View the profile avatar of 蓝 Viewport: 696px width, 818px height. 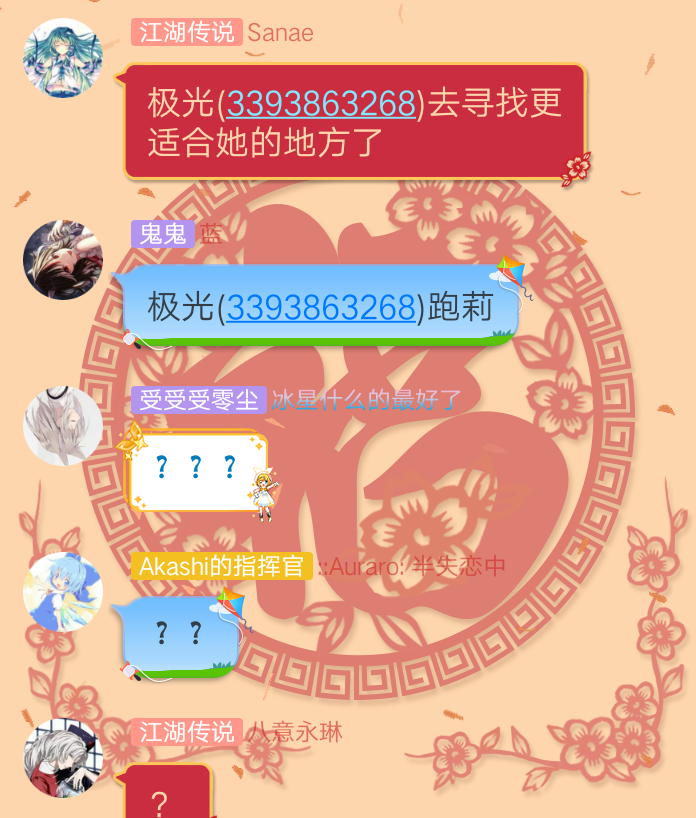(x=63, y=260)
